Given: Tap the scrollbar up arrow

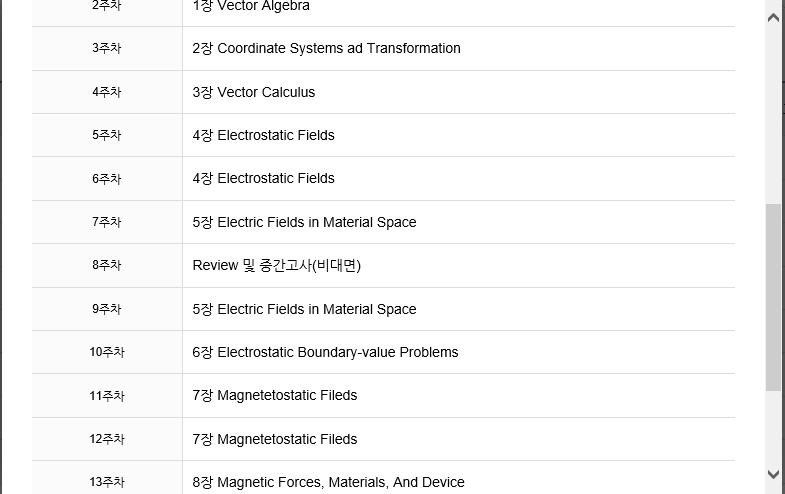Looking at the screenshot, I should pos(773,17).
